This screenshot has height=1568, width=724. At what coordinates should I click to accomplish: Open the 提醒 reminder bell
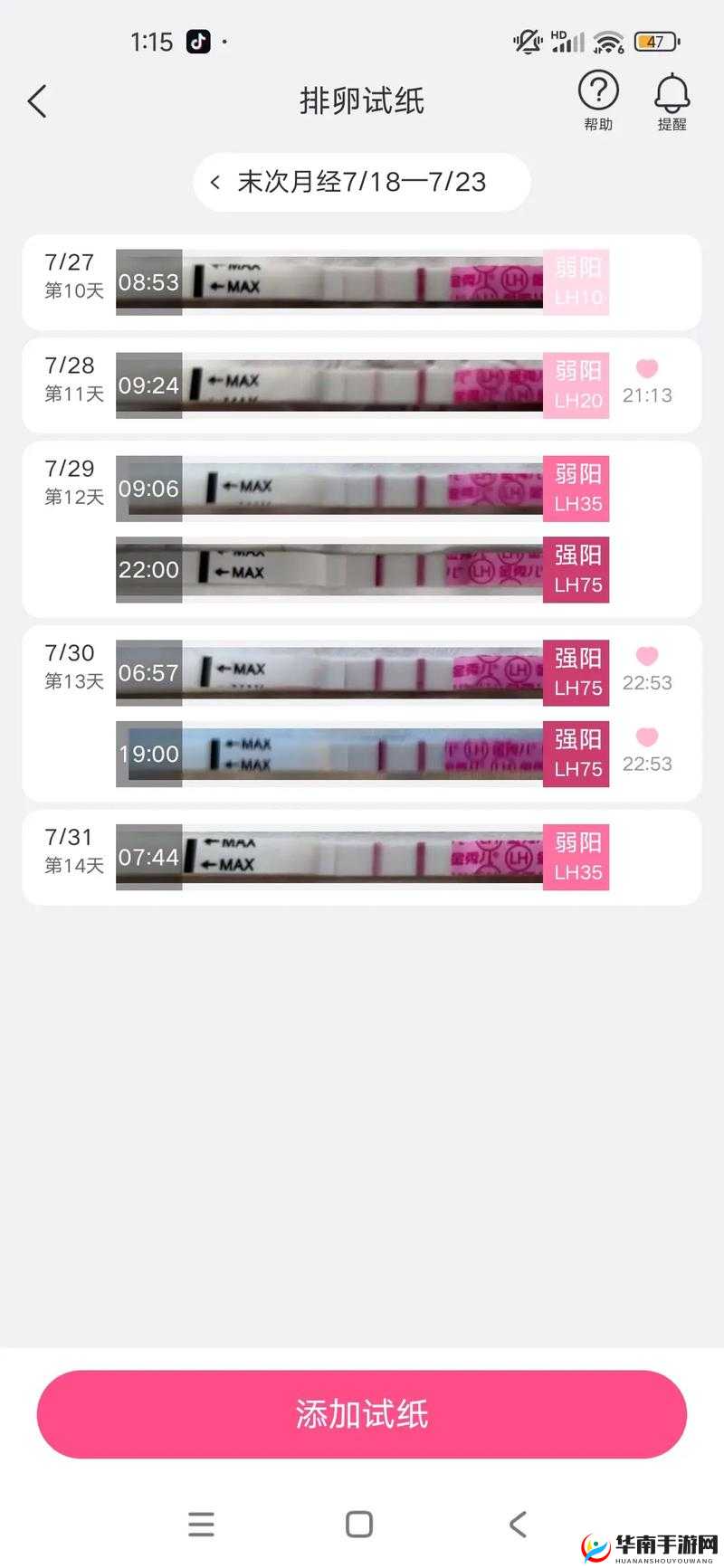point(672,100)
